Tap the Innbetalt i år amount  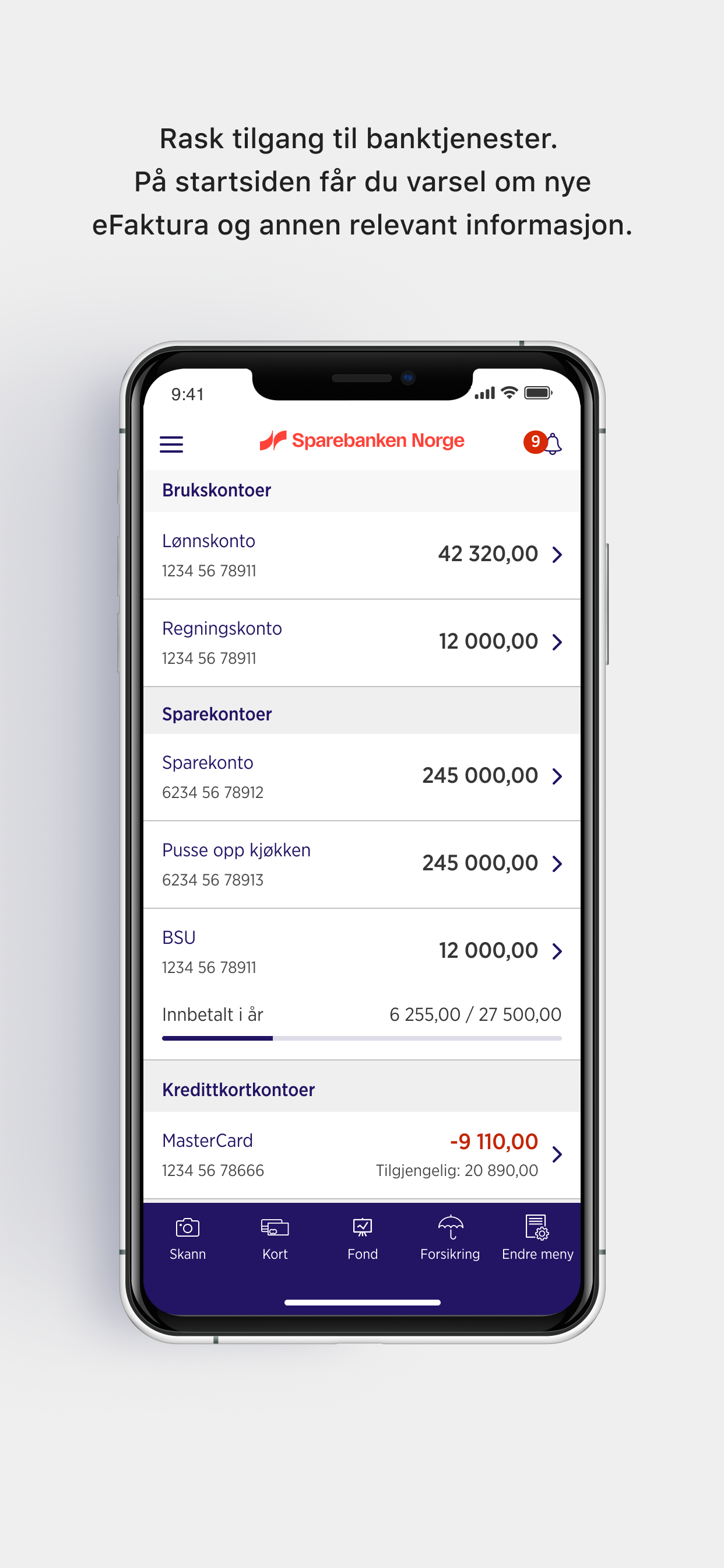pos(475,1014)
